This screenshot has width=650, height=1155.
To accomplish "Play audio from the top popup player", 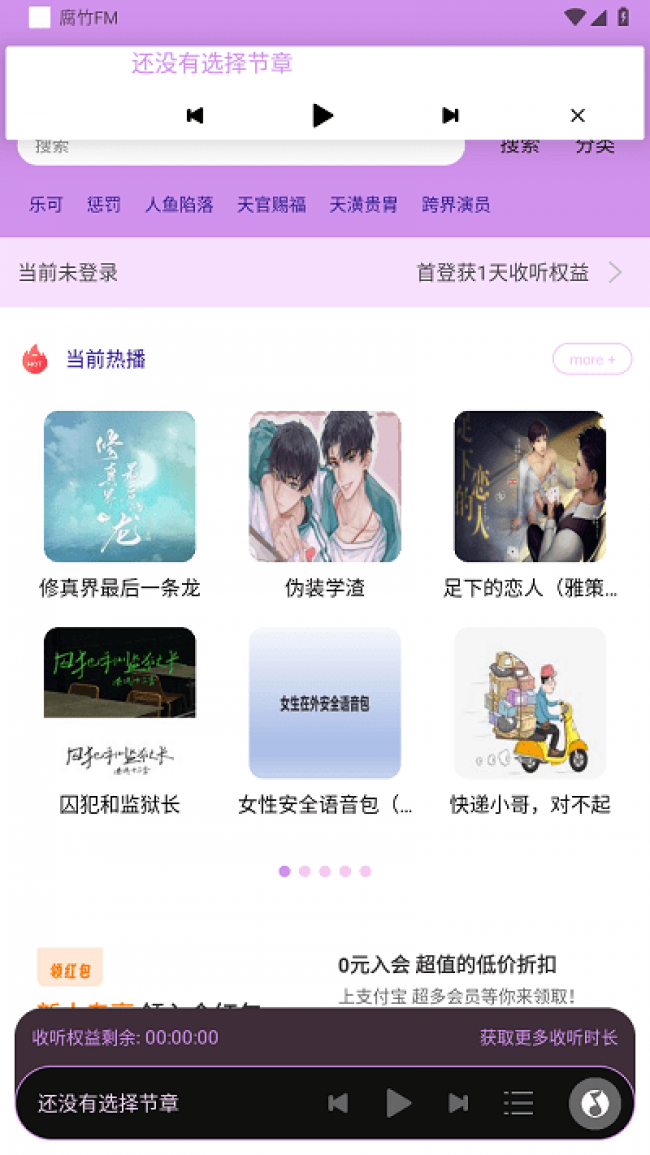I will click(322, 116).
